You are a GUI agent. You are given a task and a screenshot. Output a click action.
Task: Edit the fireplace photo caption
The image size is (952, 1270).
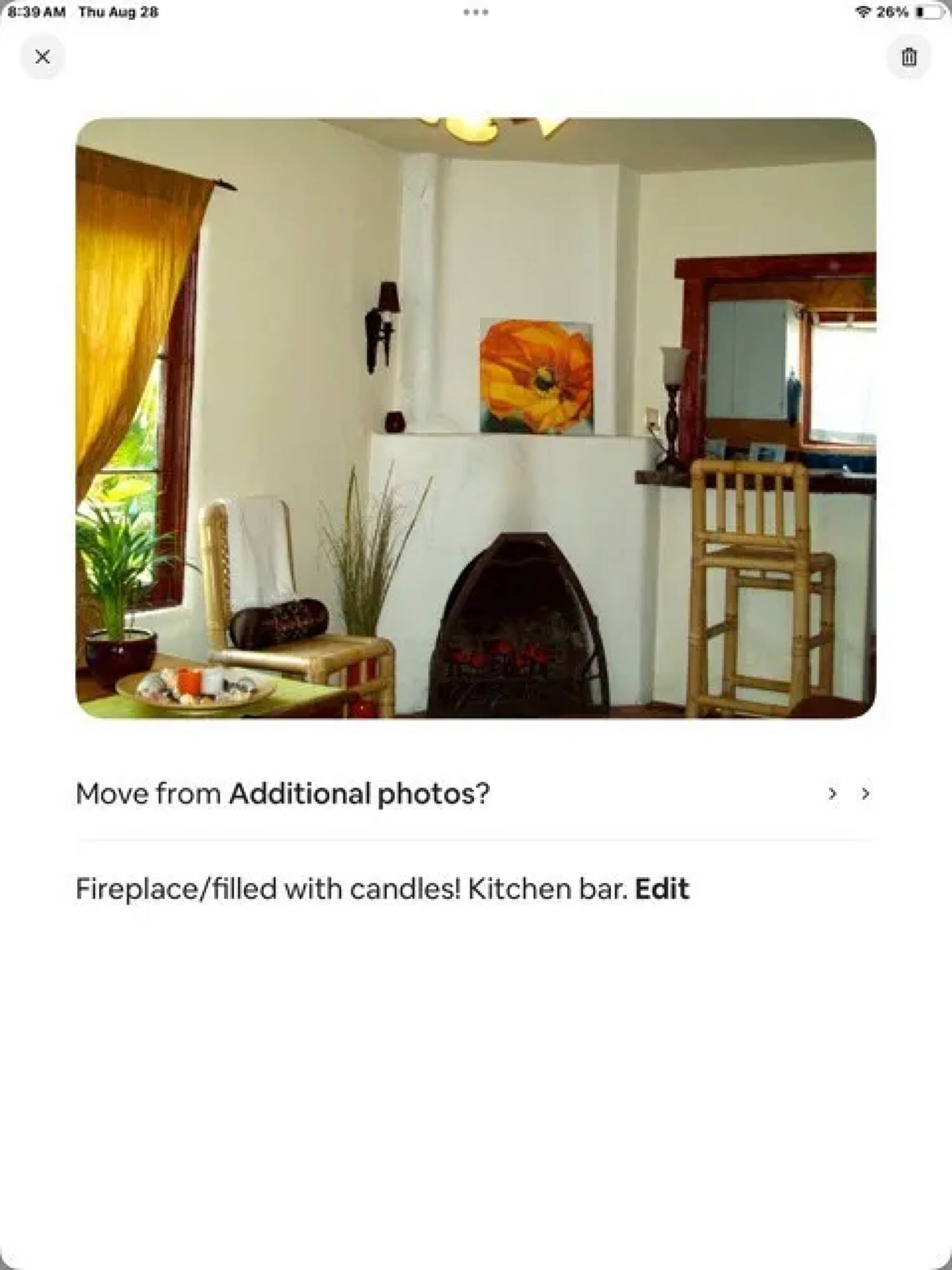[662, 889]
